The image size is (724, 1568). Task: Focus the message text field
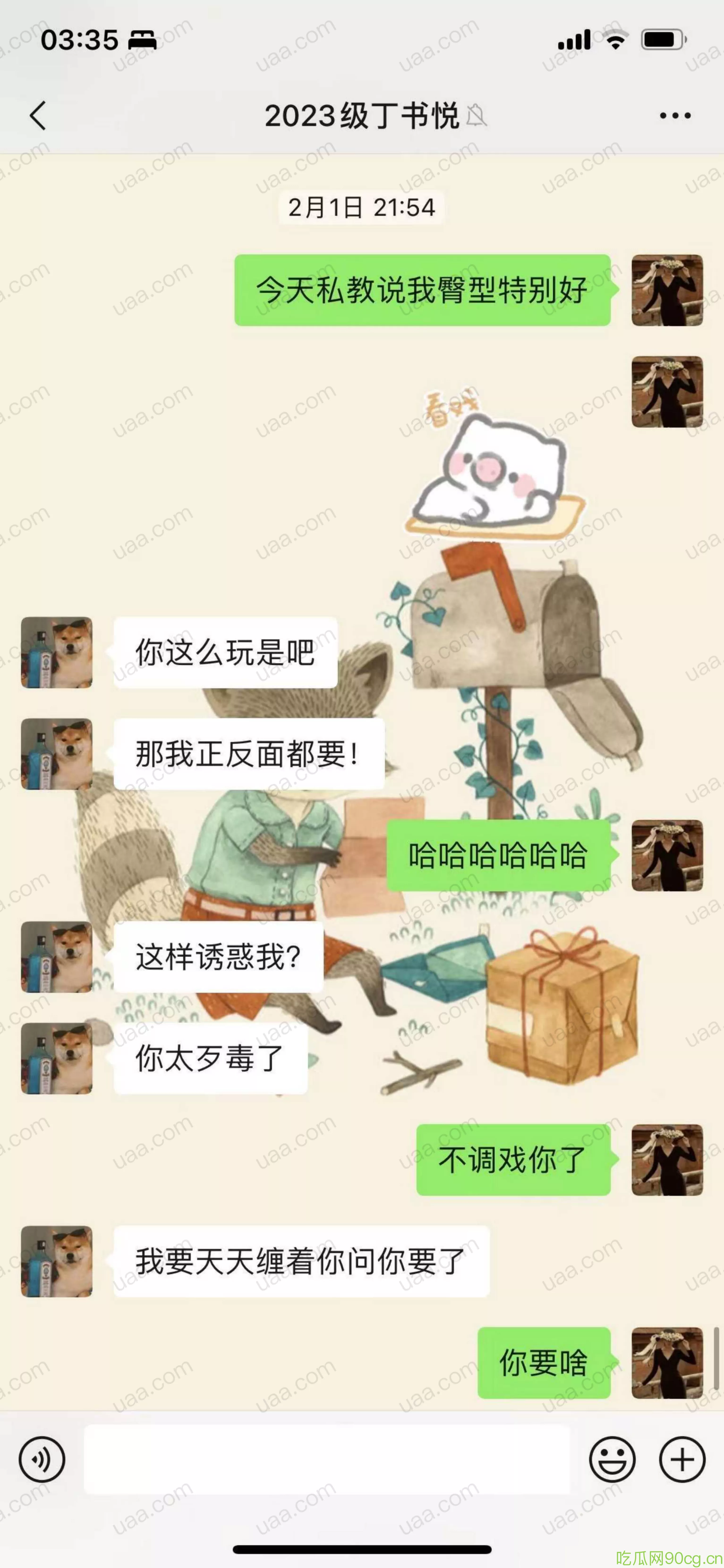pyautogui.click(x=327, y=1459)
